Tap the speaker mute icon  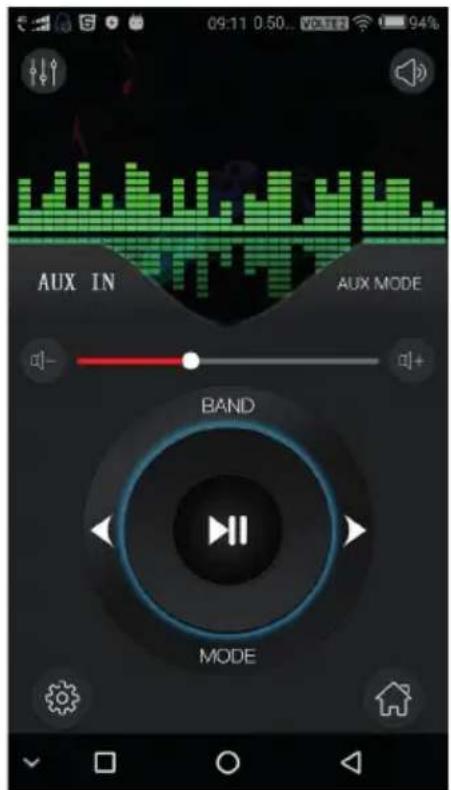(x=412, y=72)
